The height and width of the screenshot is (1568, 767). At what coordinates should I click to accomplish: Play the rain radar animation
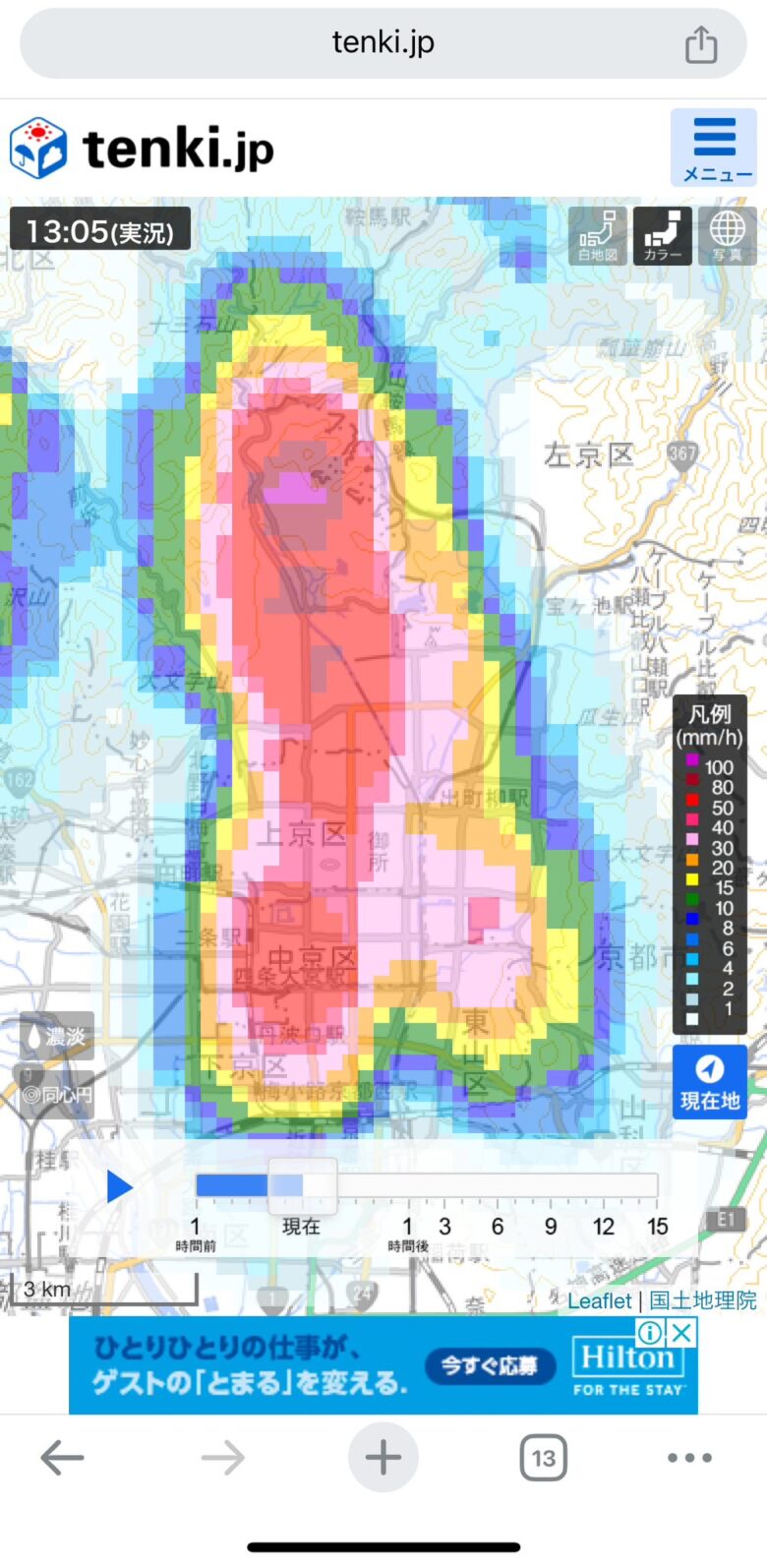point(119,1186)
